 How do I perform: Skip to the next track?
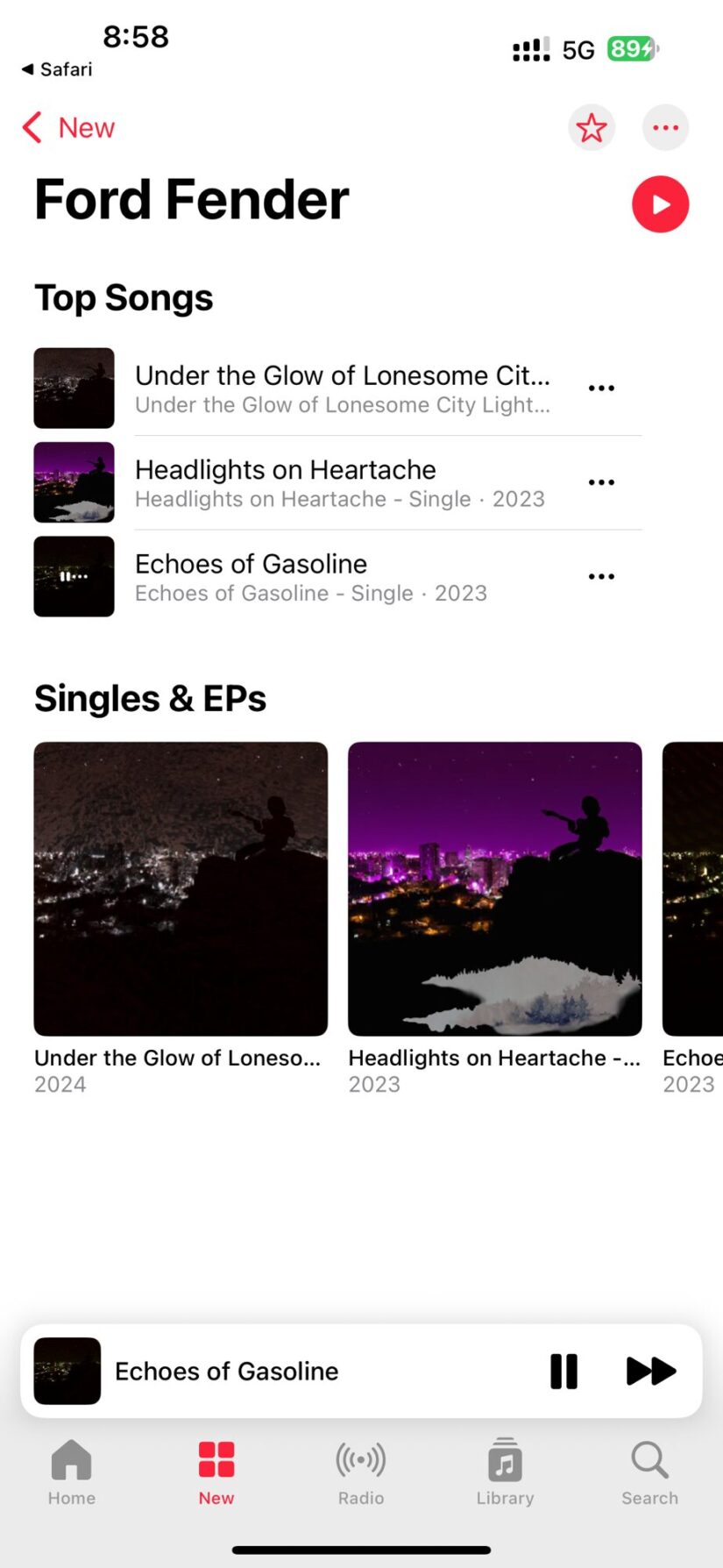(x=651, y=1372)
